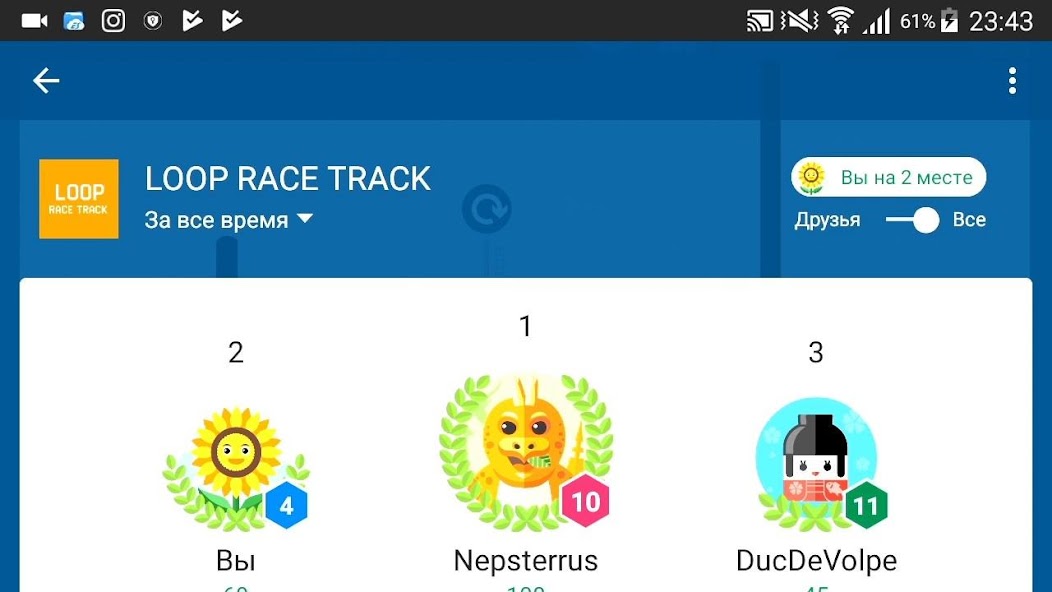Open the three-dot overflow menu
The image size is (1052, 592).
point(1012,81)
